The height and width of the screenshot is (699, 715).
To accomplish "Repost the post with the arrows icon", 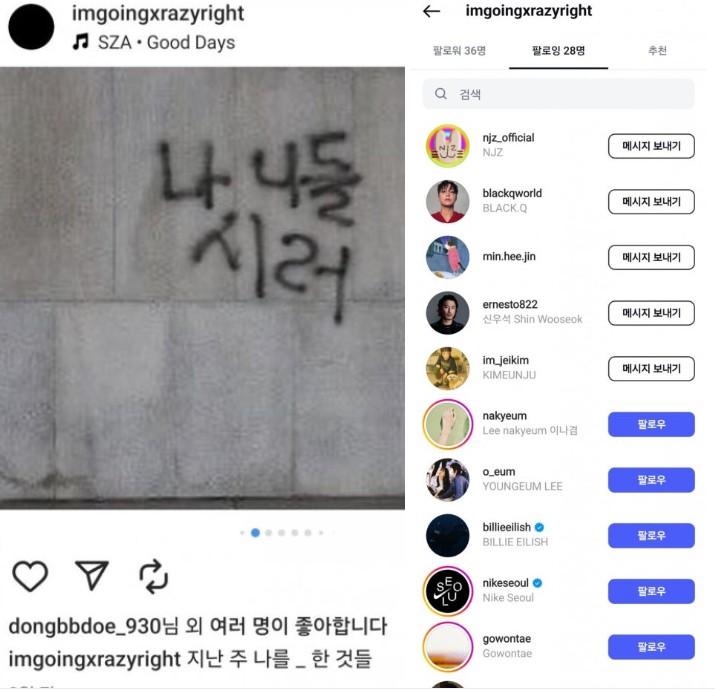I will (x=153, y=576).
